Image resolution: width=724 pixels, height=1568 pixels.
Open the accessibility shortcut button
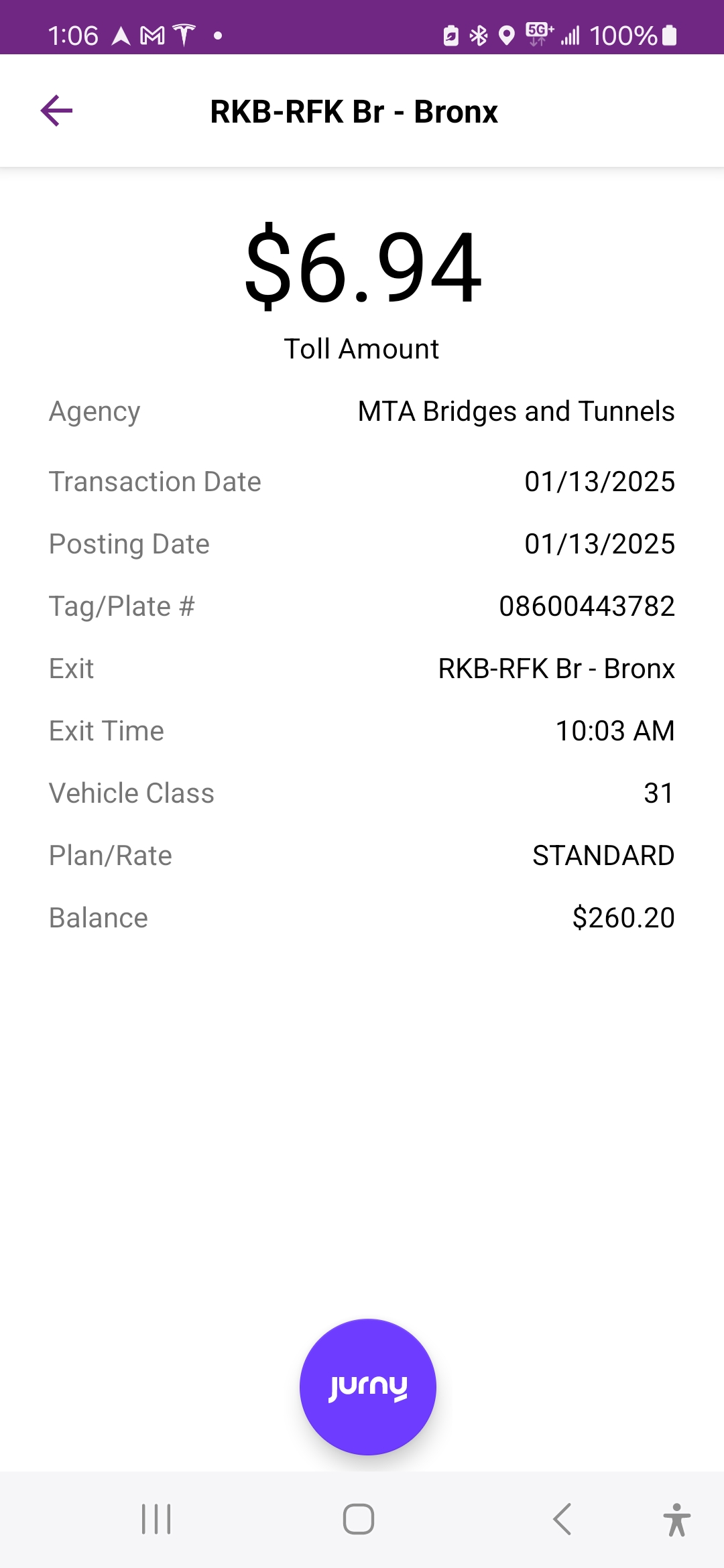click(x=677, y=1519)
